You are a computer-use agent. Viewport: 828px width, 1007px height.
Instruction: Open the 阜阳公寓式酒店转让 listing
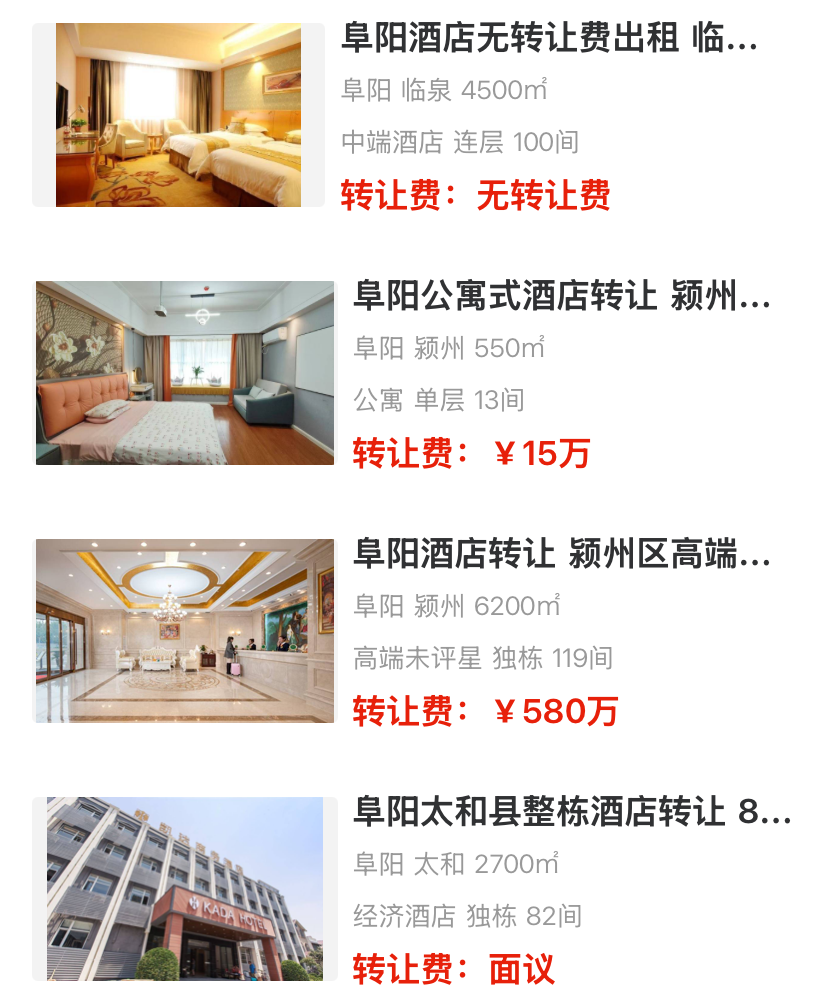tap(561, 298)
